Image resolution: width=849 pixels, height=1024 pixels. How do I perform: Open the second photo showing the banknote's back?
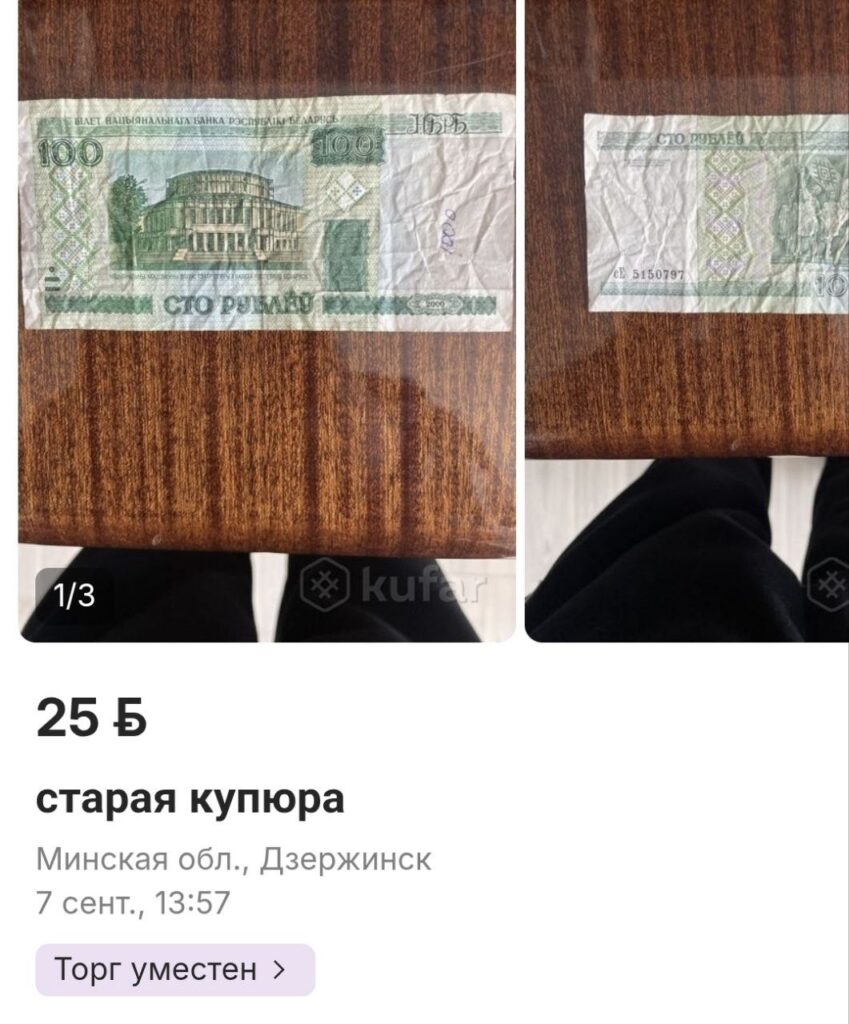pyautogui.click(x=687, y=321)
